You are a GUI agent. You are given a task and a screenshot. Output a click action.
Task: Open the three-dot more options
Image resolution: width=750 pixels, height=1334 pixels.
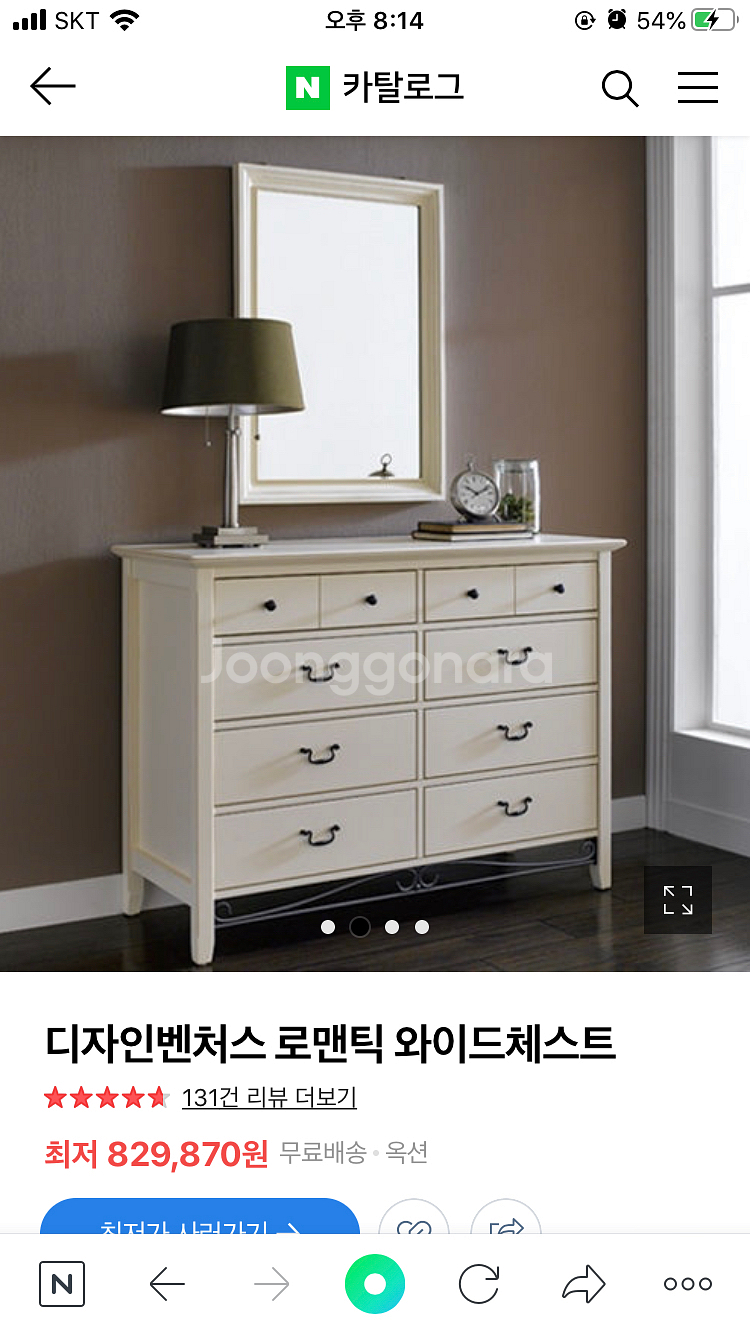(688, 1283)
